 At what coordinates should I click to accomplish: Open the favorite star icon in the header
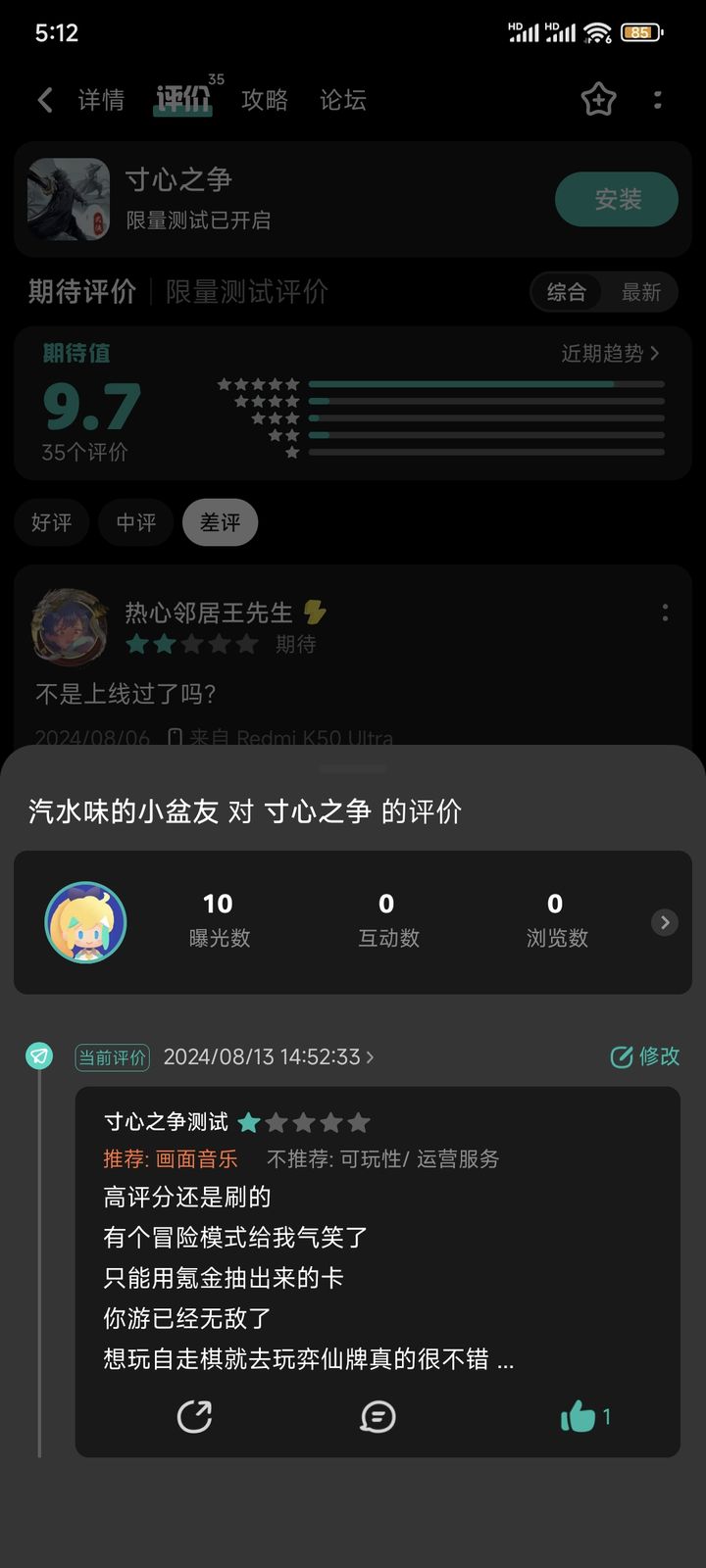(597, 99)
